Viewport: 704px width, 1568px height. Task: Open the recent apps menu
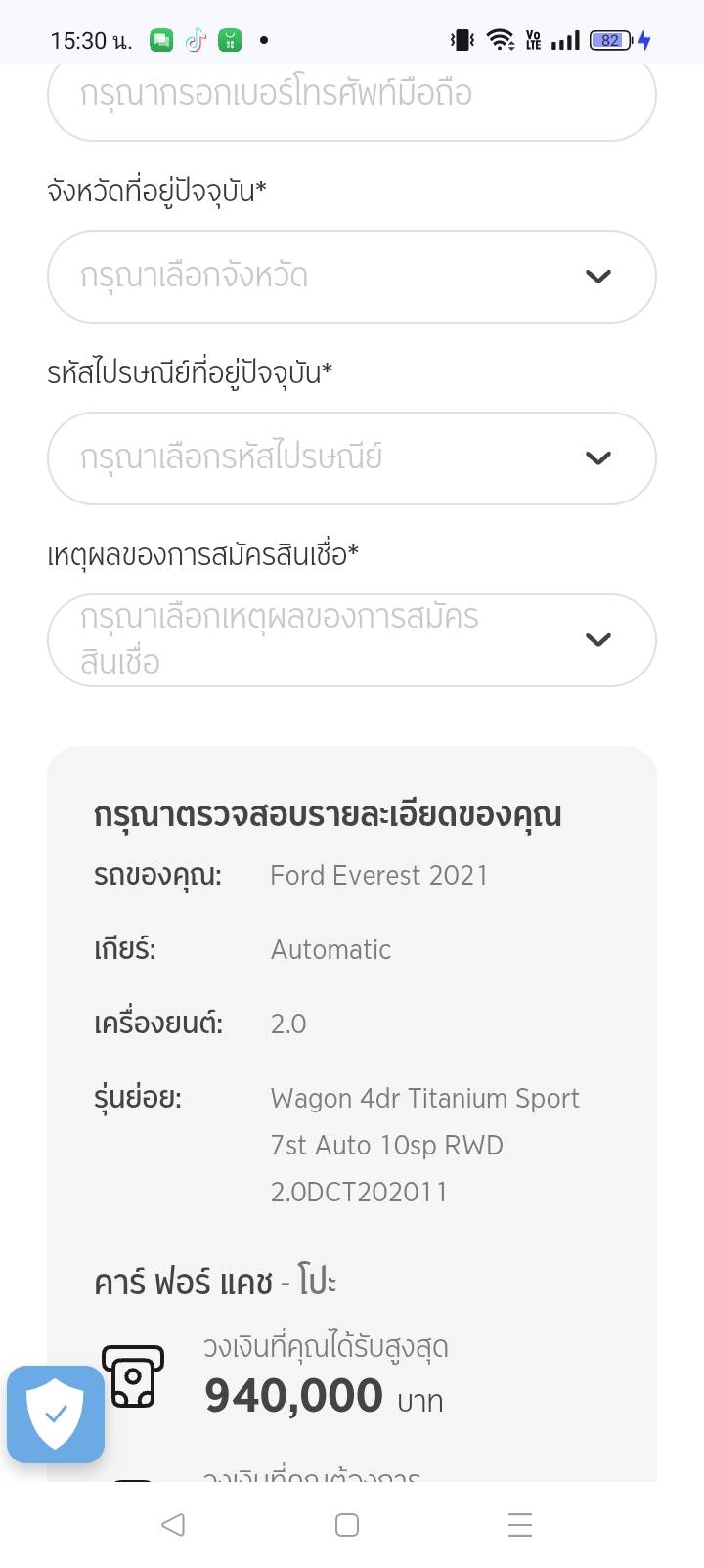(520, 1524)
